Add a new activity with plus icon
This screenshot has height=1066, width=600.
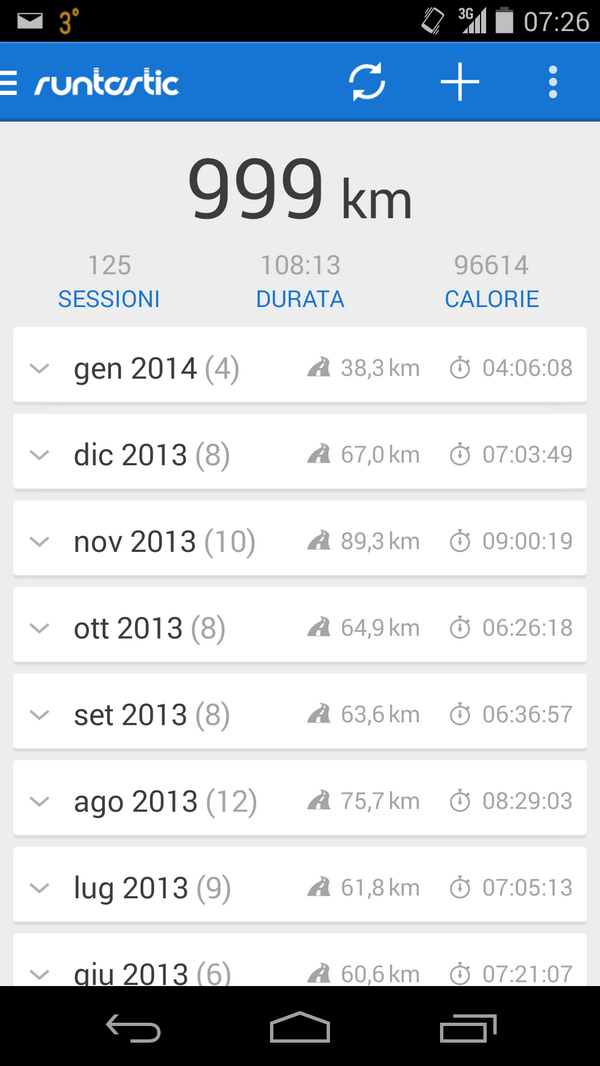[x=460, y=82]
